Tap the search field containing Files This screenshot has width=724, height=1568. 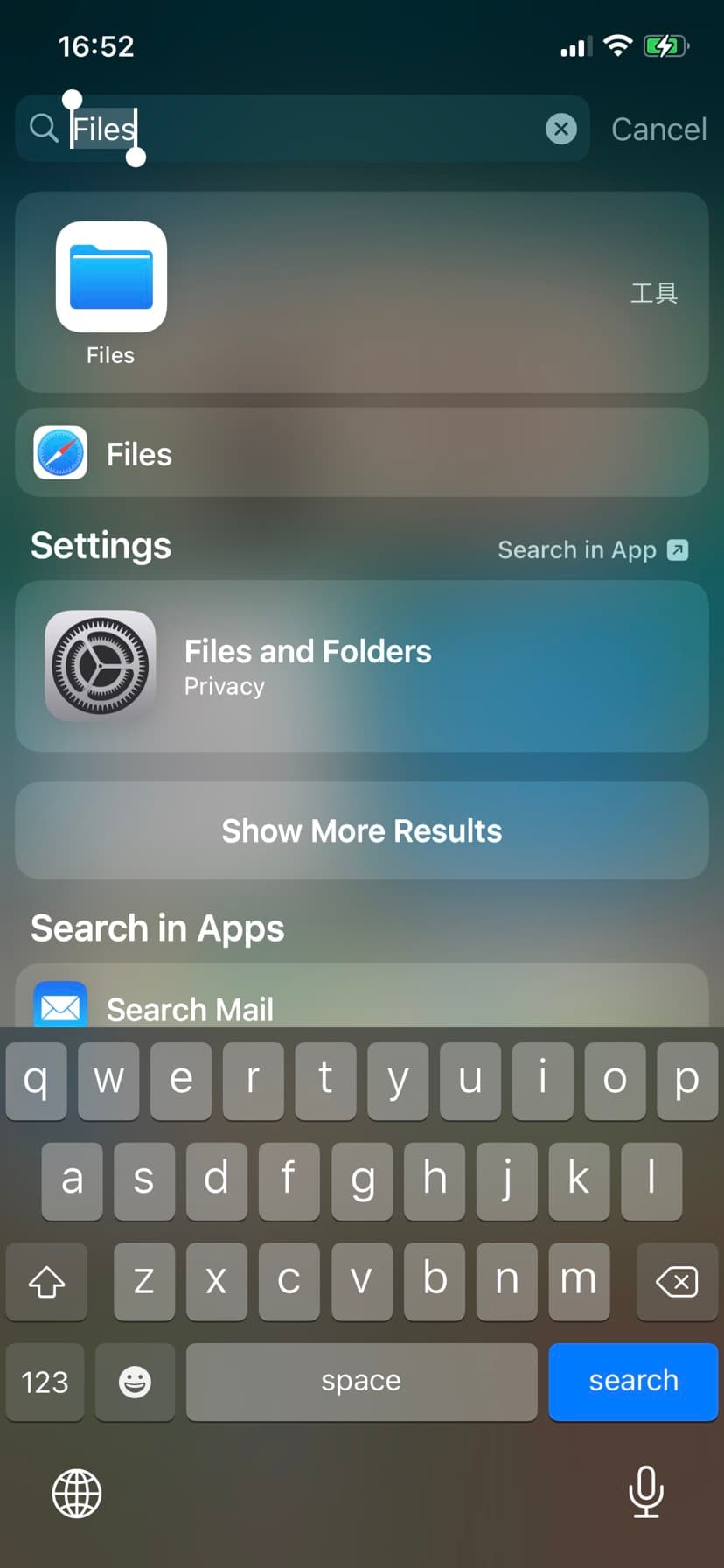(303, 129)
